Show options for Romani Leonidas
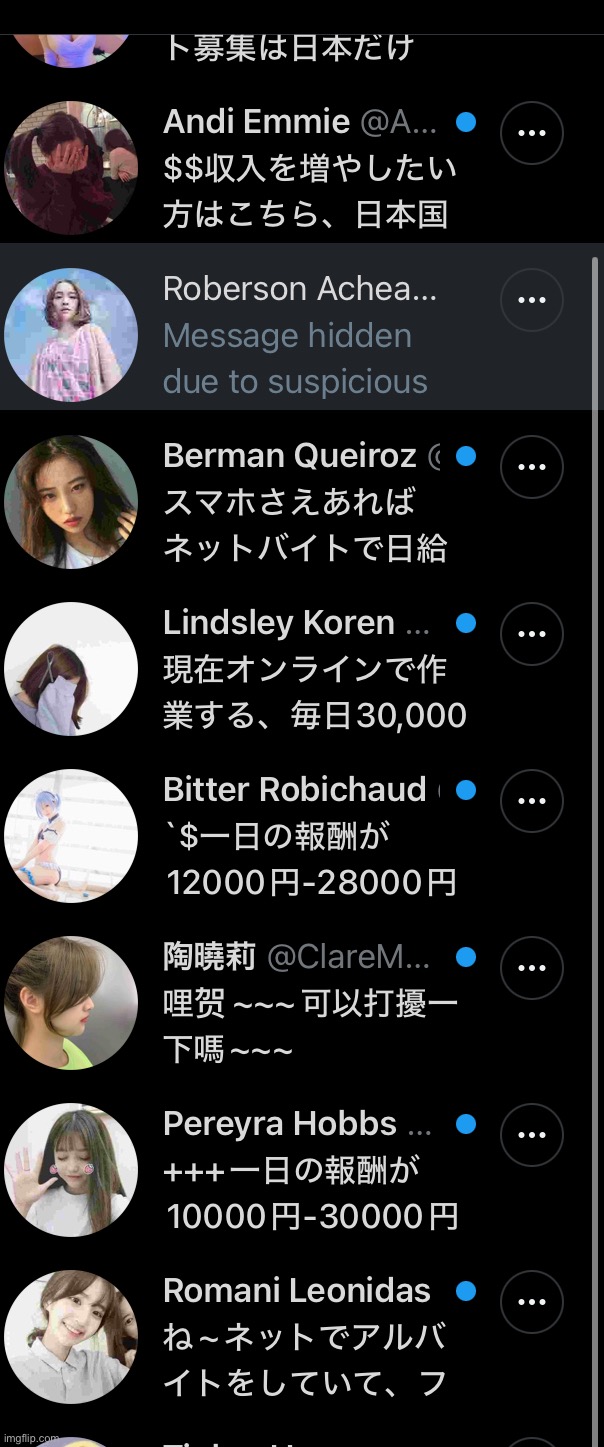Screen dimensions: 604x1447 pyautogui.click(x=531, y=1301)
